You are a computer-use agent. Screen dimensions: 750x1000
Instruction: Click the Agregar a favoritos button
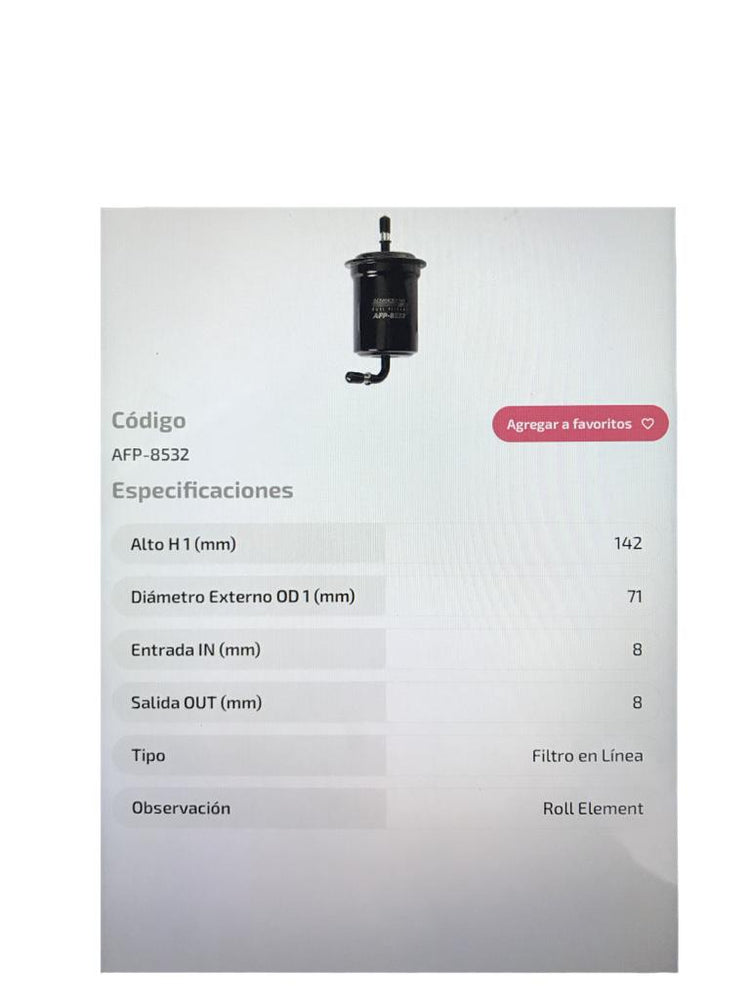coord(580,424)
